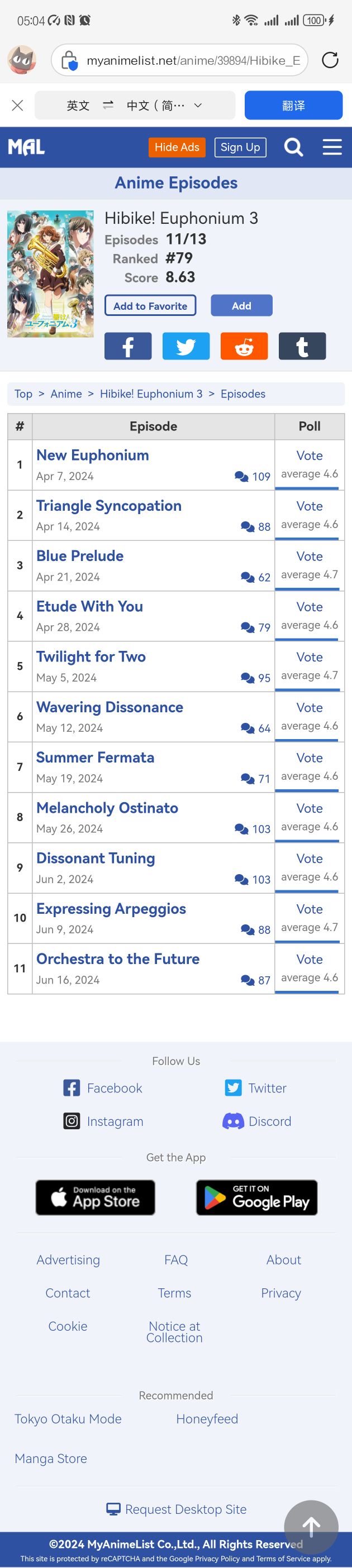
Task: Open episode Orchestra to the Future
Action: pos(117,958)
